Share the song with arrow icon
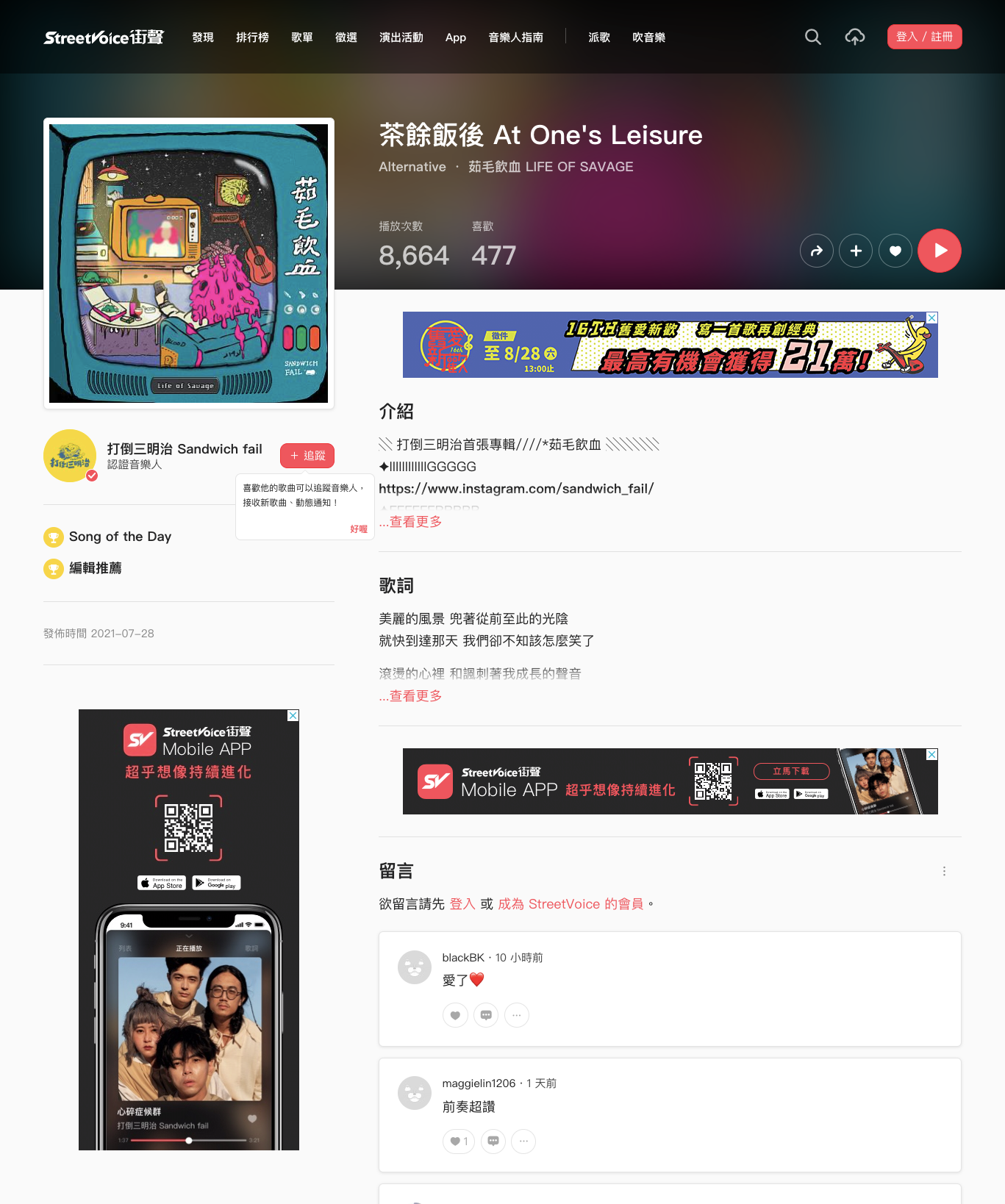Screen dimensions: 1005x1204 (x=816, y=251)
